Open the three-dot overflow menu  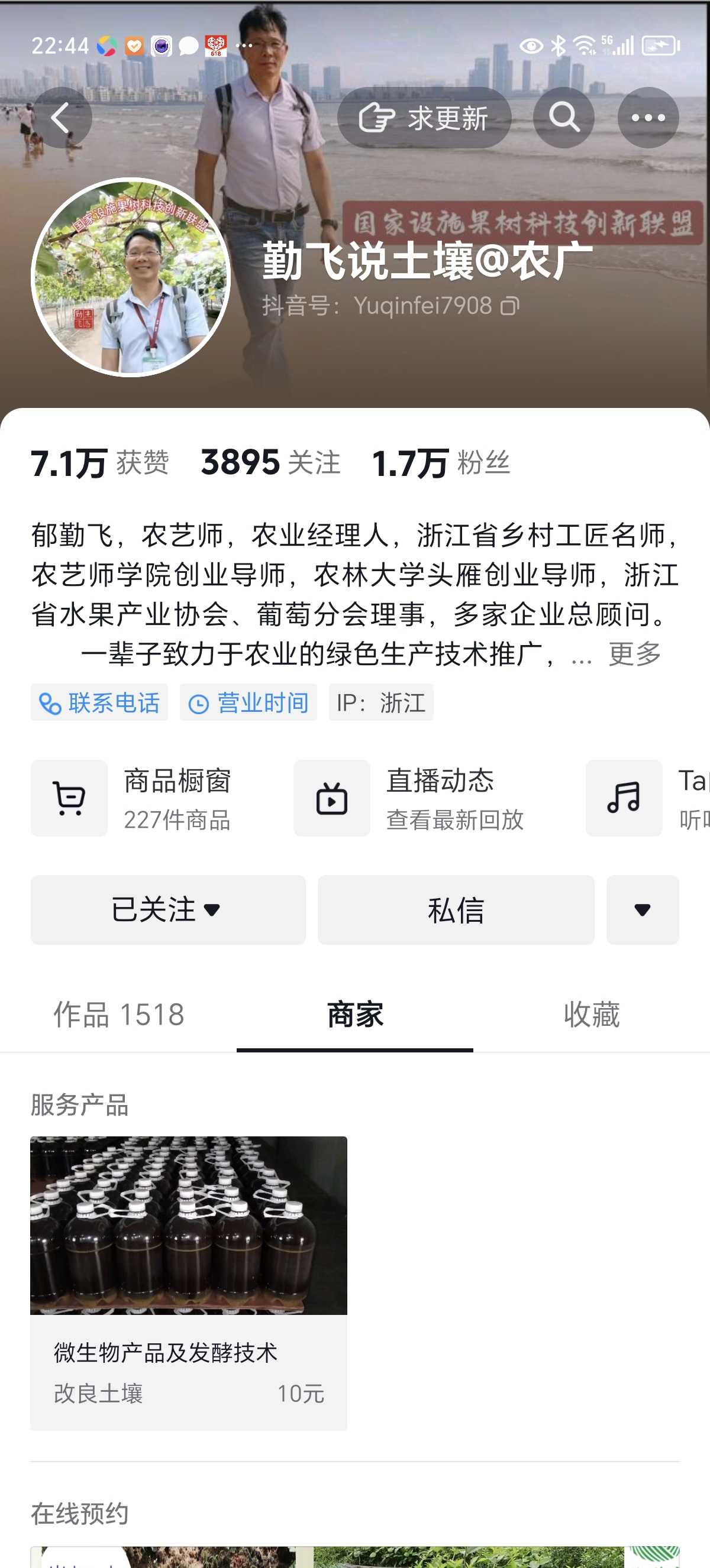coord(648,118)
